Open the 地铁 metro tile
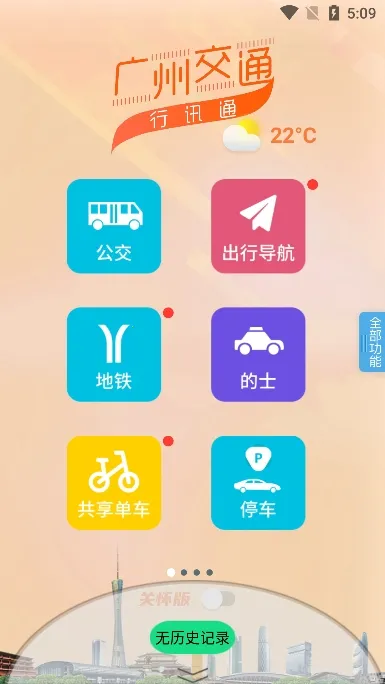 pyautogui.click(x=114, y=354)
